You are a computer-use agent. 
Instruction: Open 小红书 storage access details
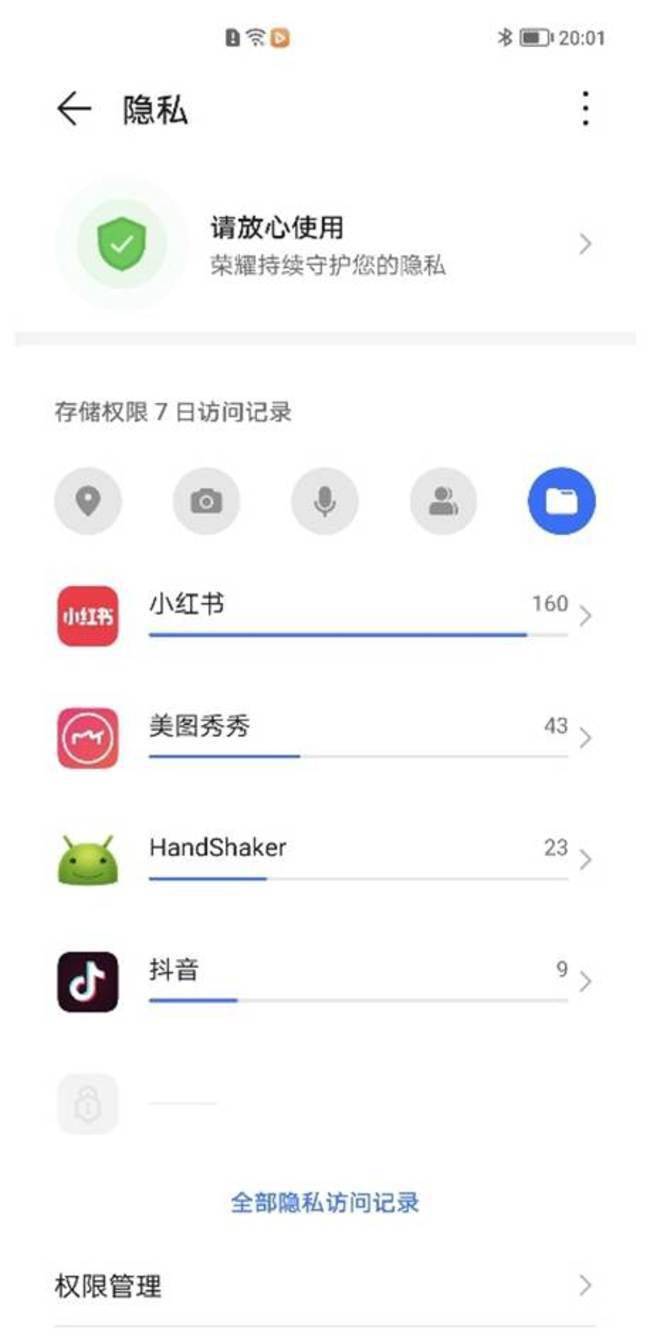coord(325,616)
